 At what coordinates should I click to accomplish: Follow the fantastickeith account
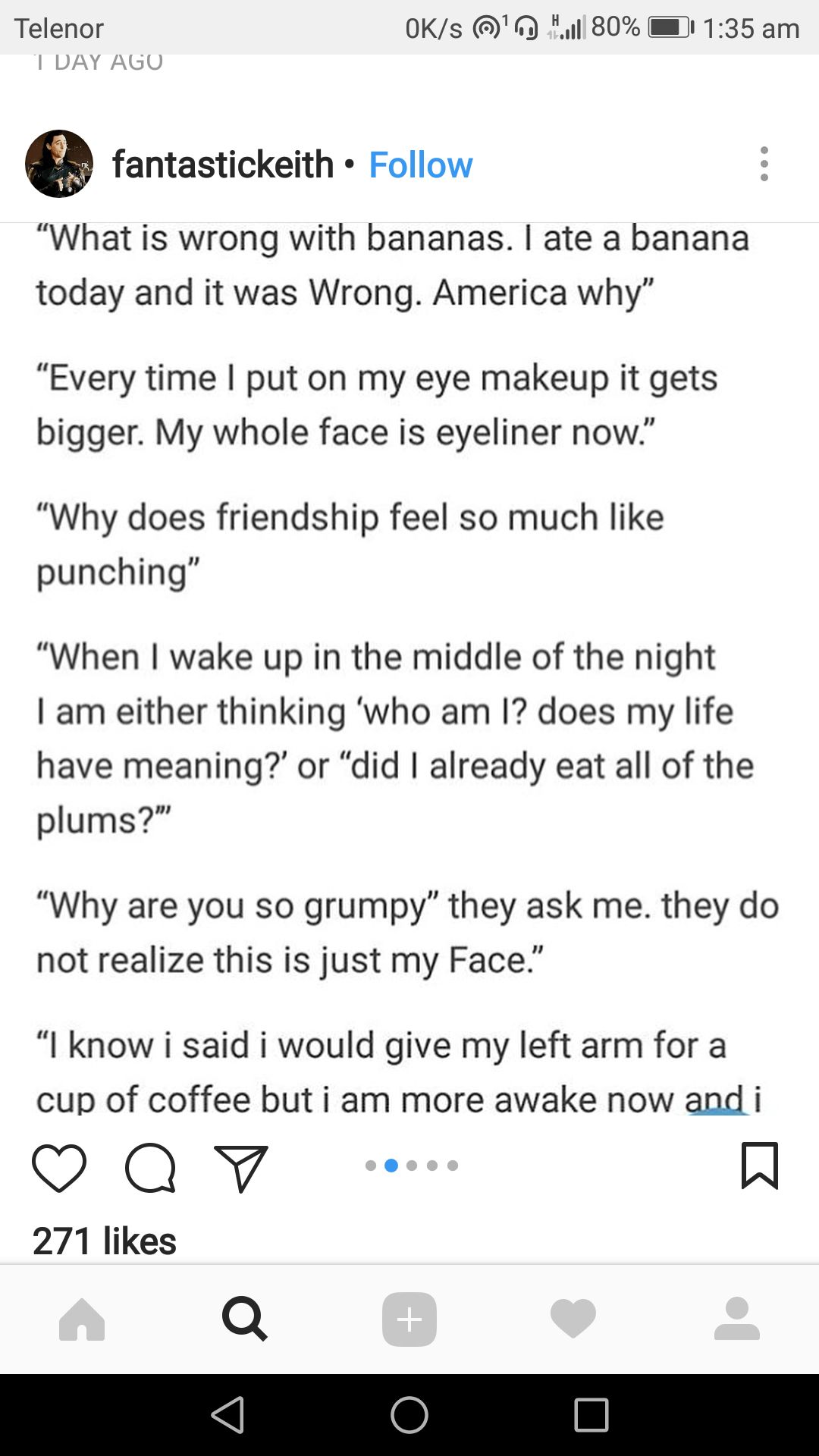420,165
